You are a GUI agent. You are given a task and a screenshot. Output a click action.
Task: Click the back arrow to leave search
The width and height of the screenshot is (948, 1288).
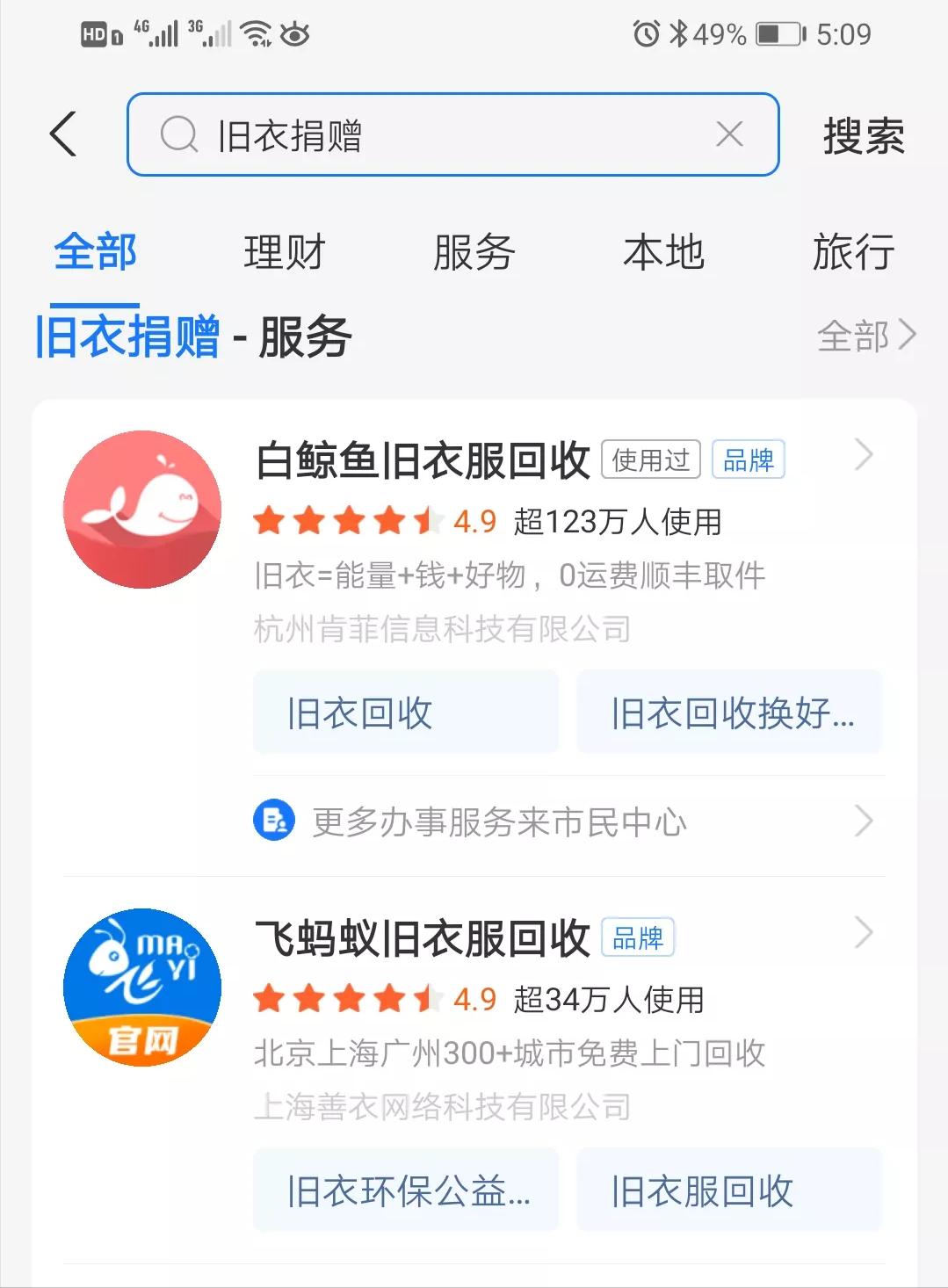point(63,135)
